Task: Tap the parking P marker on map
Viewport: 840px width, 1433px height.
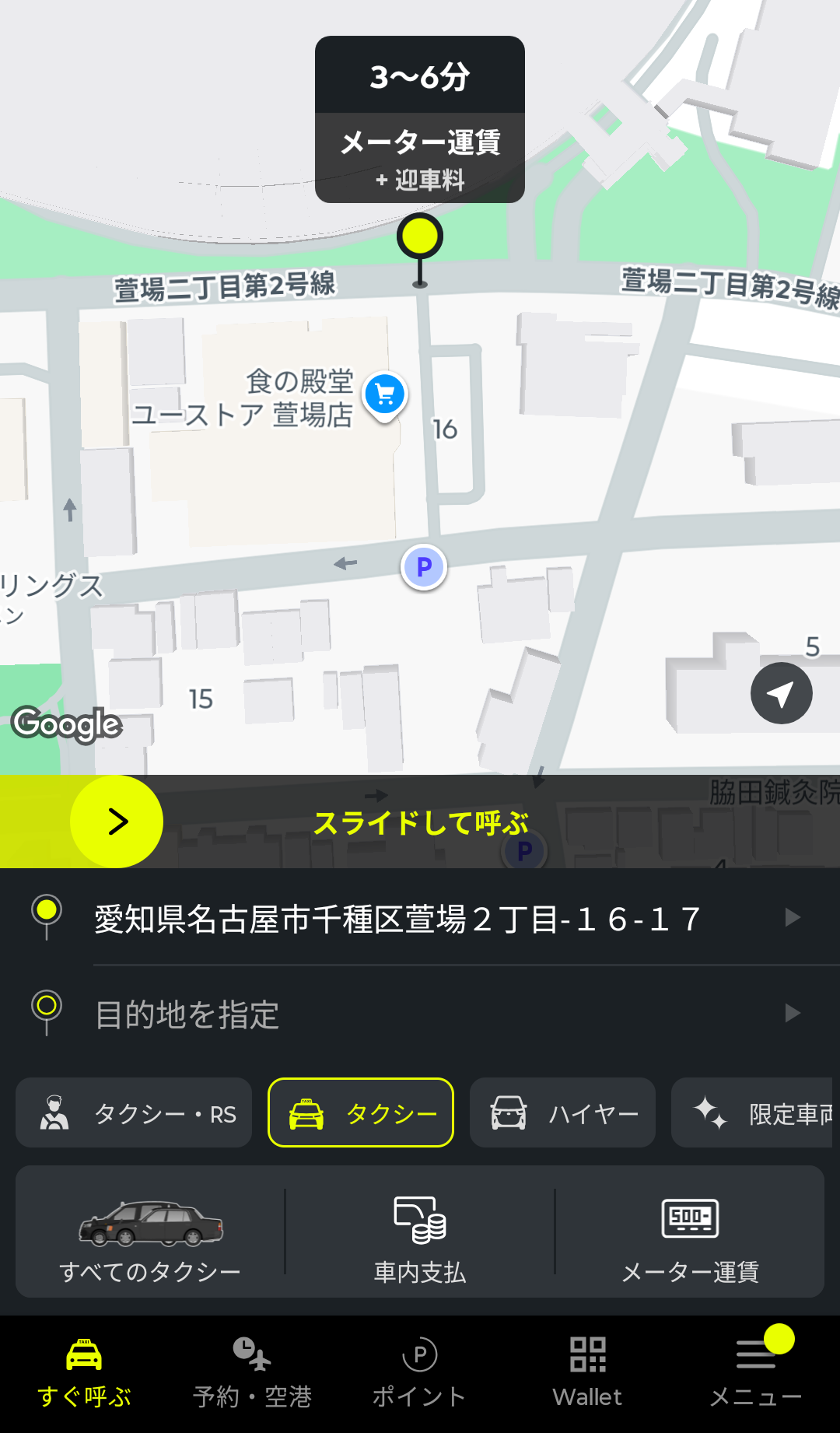Action: pos(424,567)
